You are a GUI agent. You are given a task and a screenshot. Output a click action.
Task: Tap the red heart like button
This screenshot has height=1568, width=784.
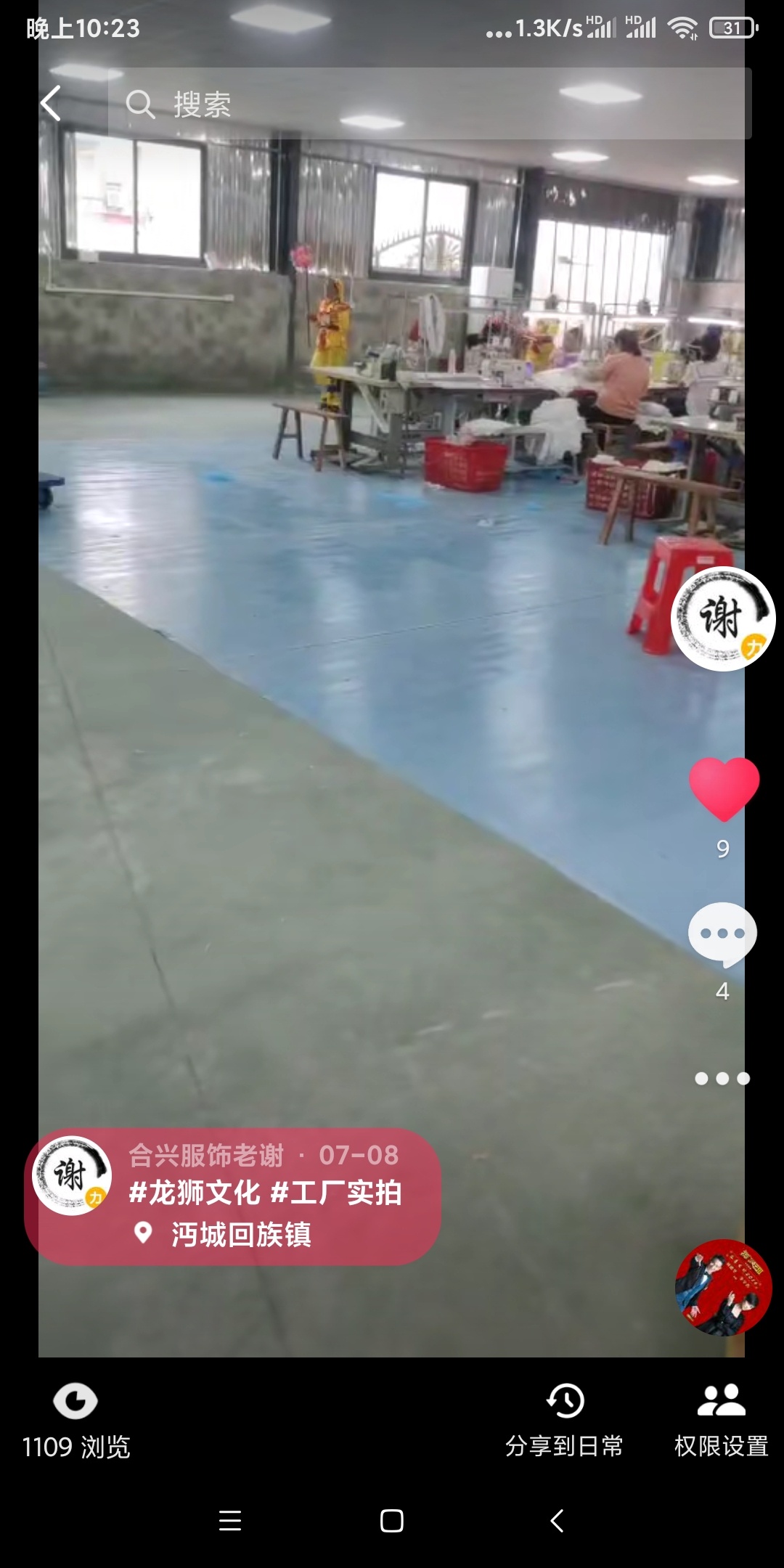(724, 789)
